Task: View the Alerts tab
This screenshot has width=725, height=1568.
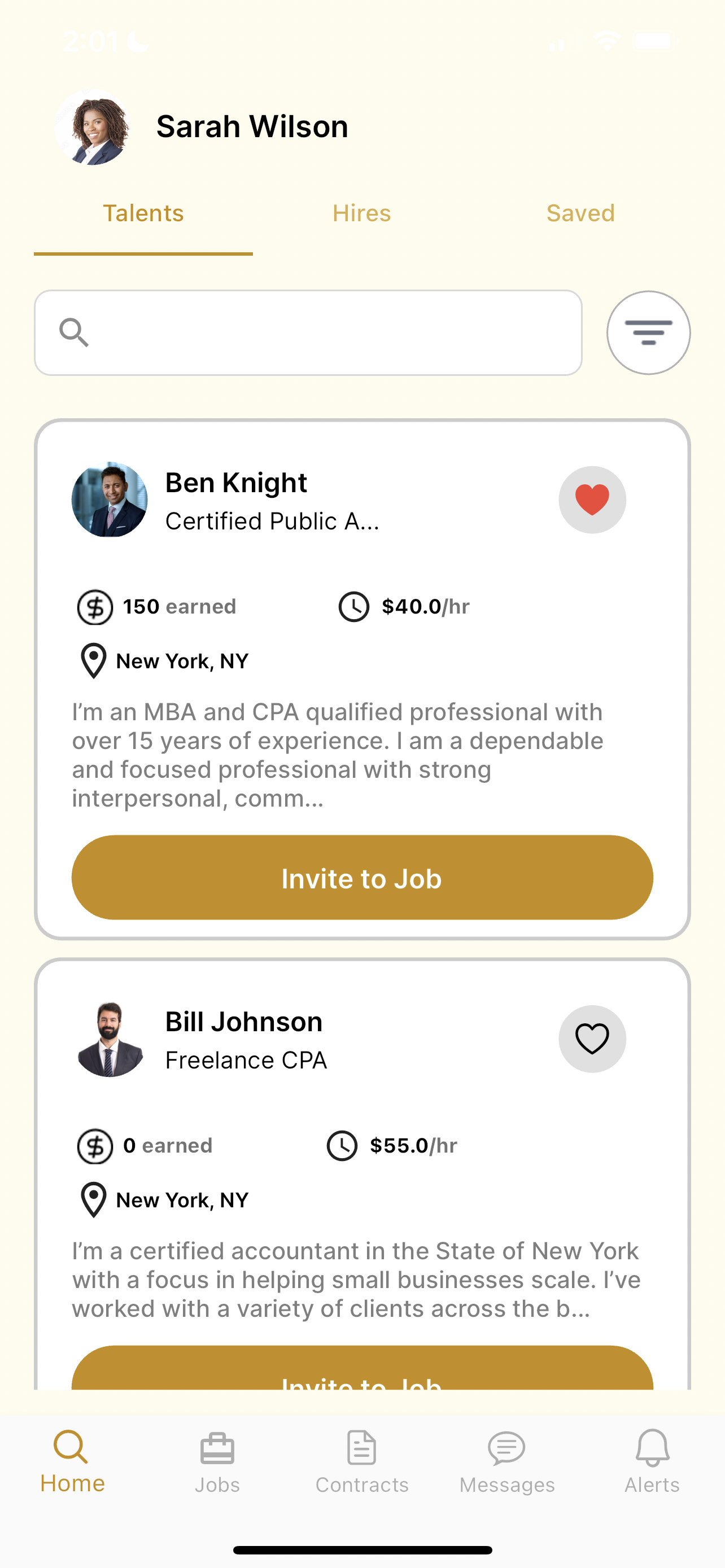Action: pyautogui.click(x=652, y=1462)
